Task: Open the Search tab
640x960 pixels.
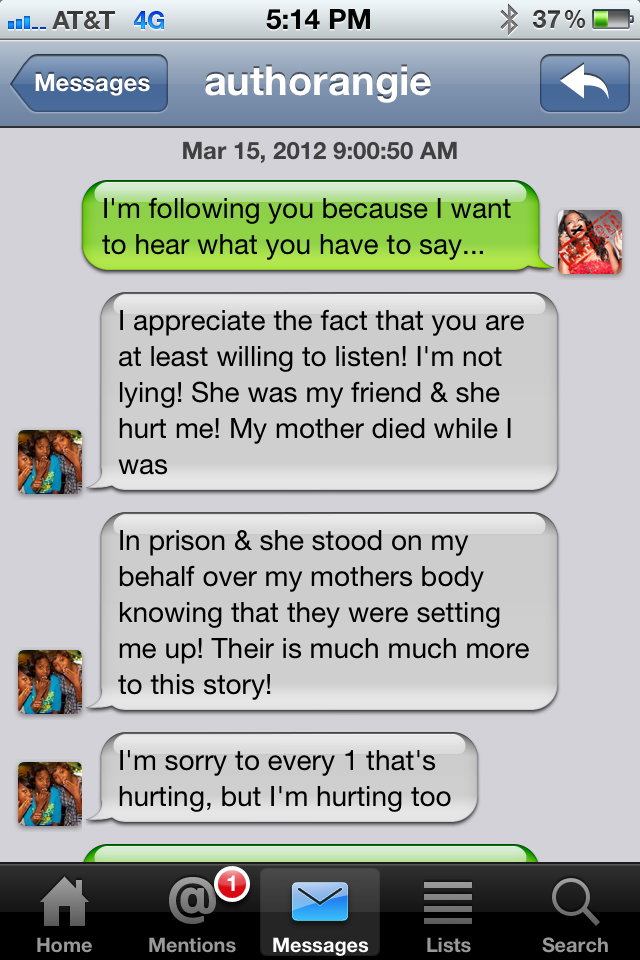Action: pos(575,915)
